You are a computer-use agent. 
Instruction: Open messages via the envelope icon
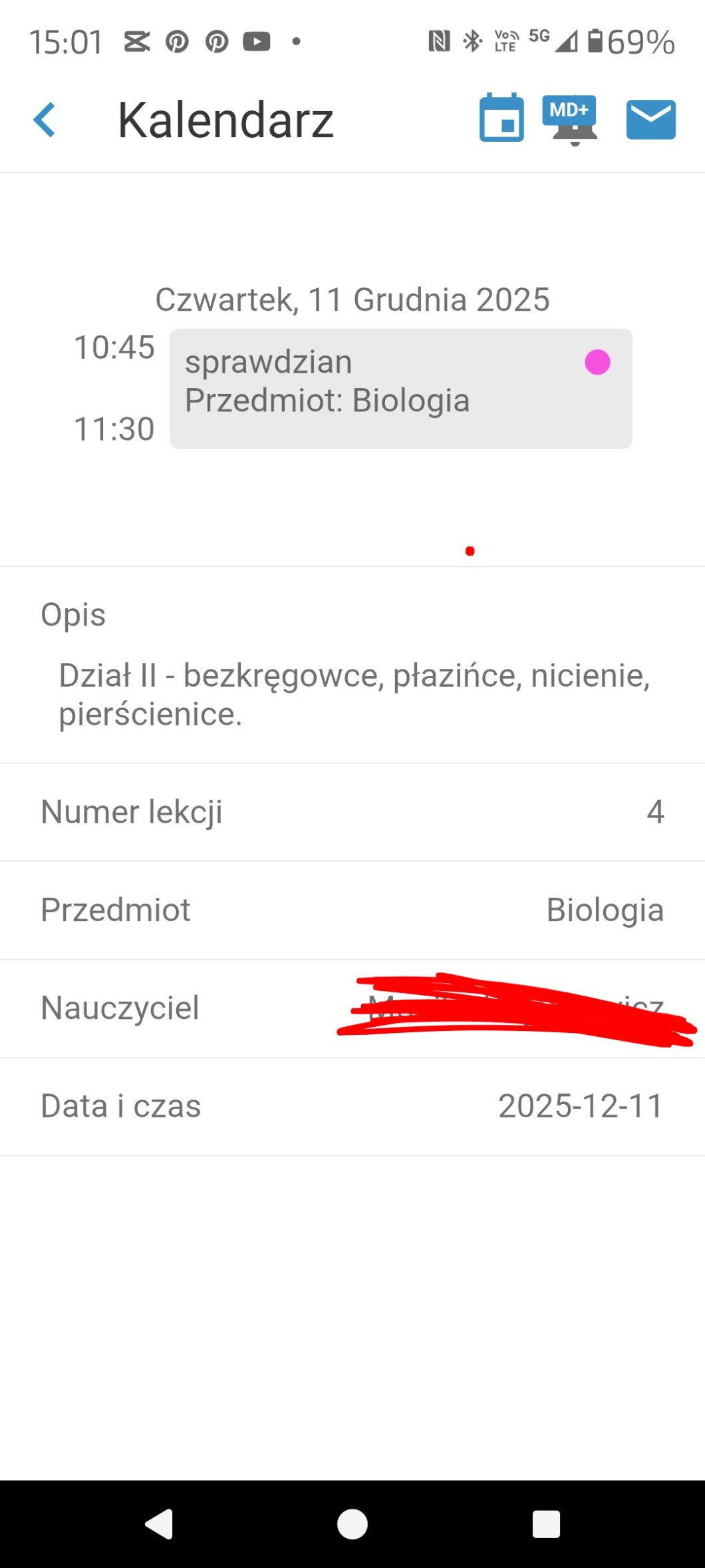click(x=650, y=120)
